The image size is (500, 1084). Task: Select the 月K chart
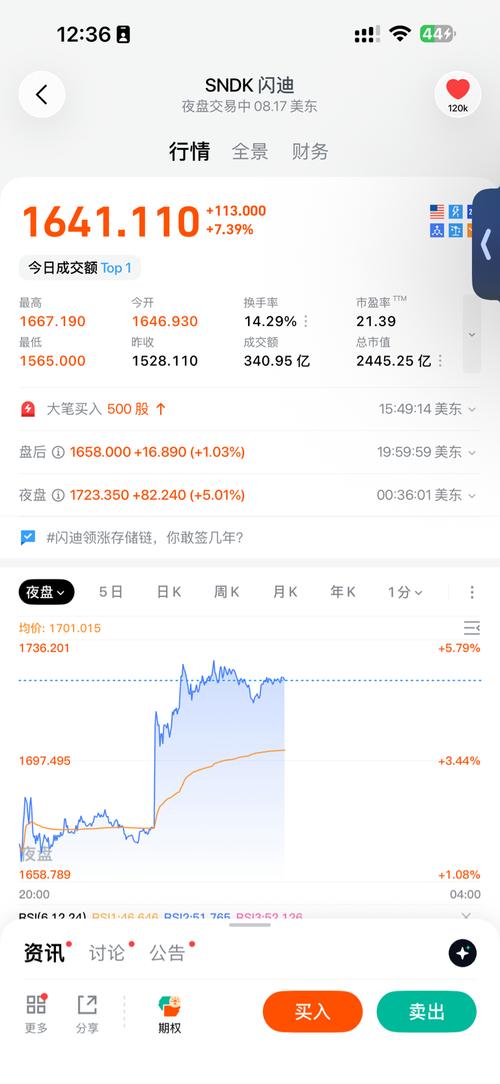point(285,592)
